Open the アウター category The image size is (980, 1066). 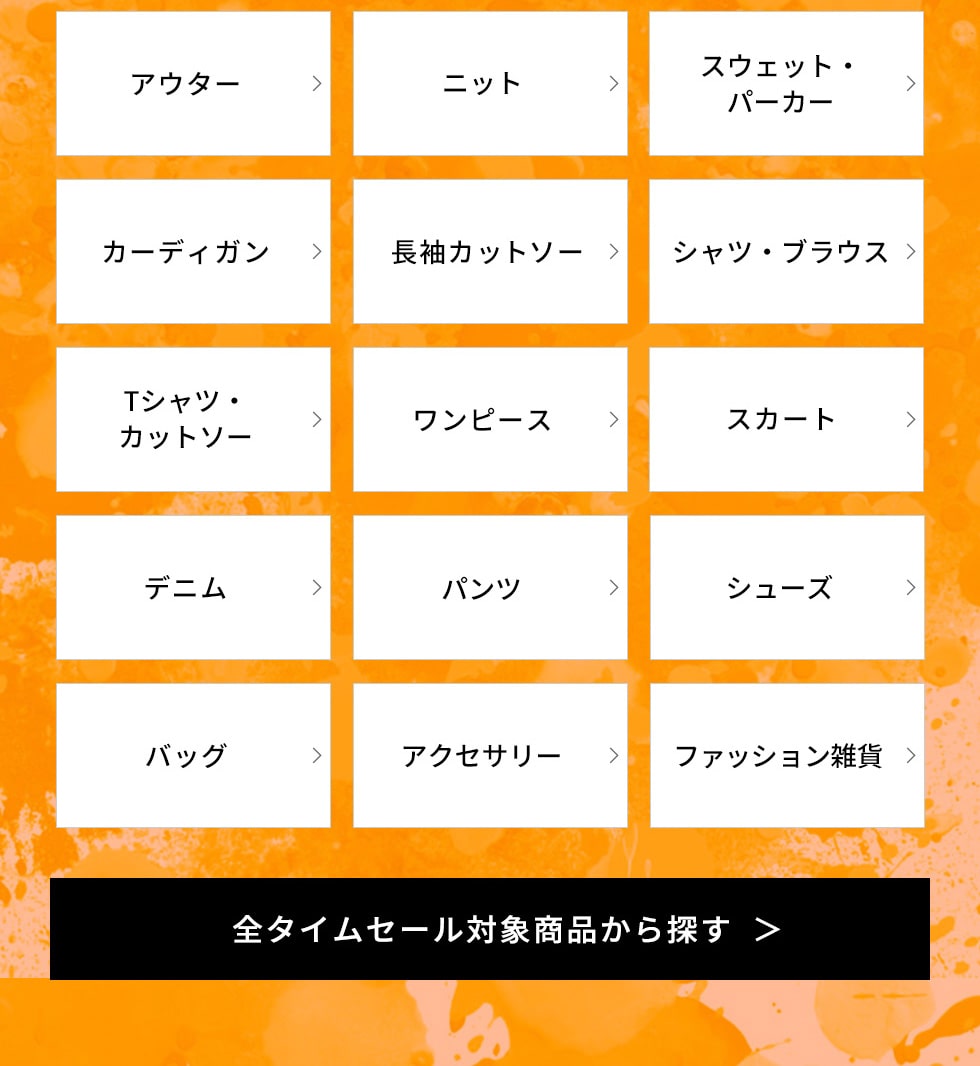pyautogui.click(x=193, y=84)
